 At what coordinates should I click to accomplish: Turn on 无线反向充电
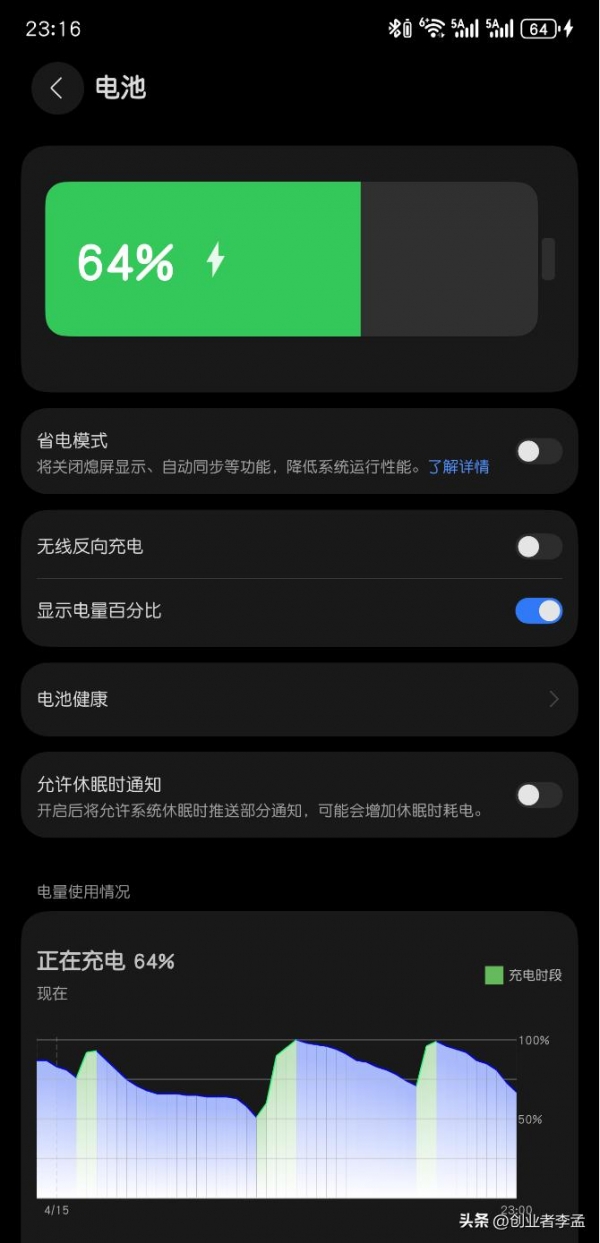(538, 546)
